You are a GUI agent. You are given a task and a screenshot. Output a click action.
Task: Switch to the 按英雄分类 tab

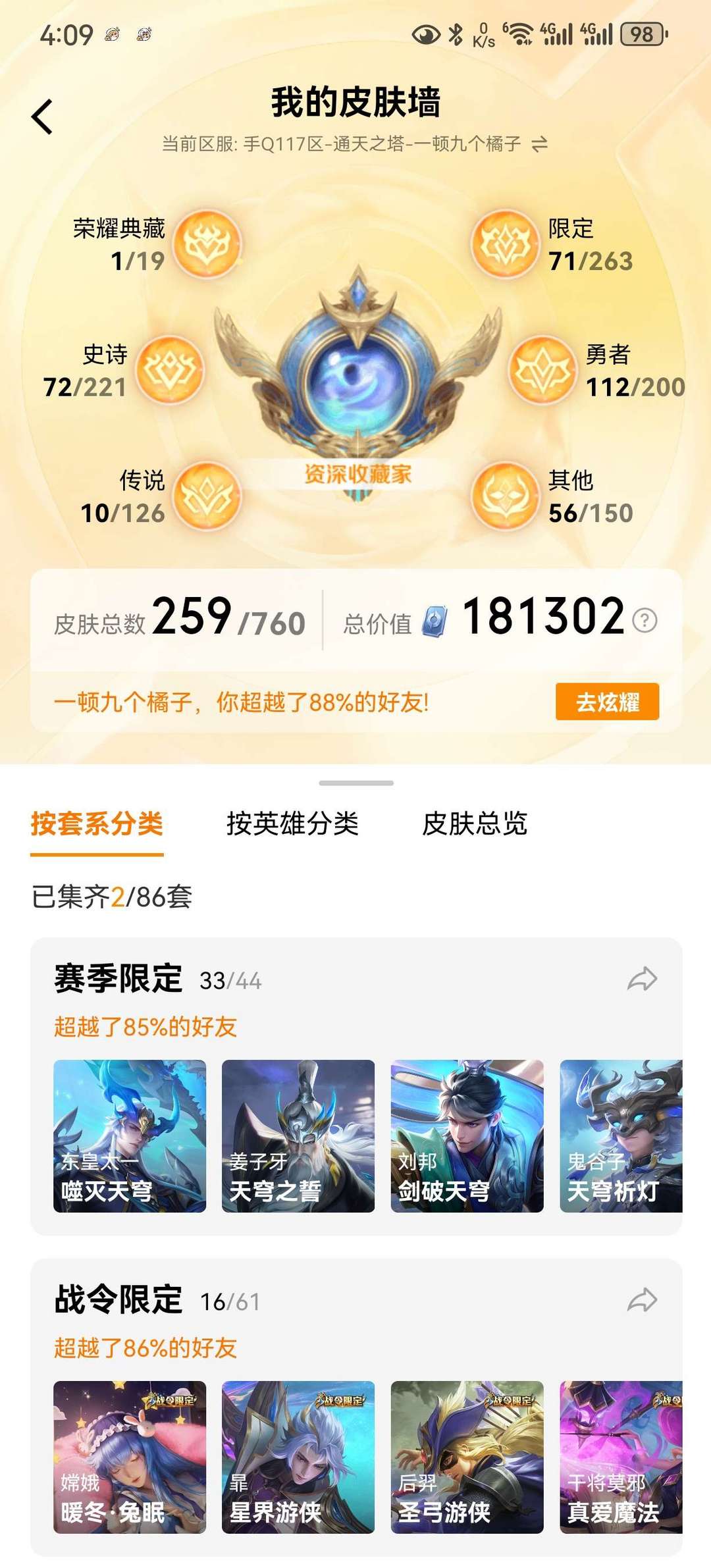[x=292, y=823]
